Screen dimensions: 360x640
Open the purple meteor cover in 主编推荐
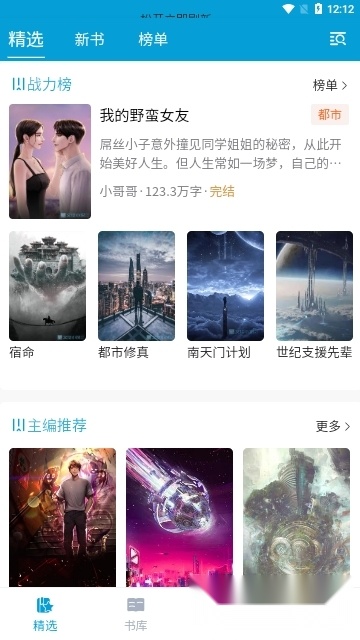pos(179,517)
